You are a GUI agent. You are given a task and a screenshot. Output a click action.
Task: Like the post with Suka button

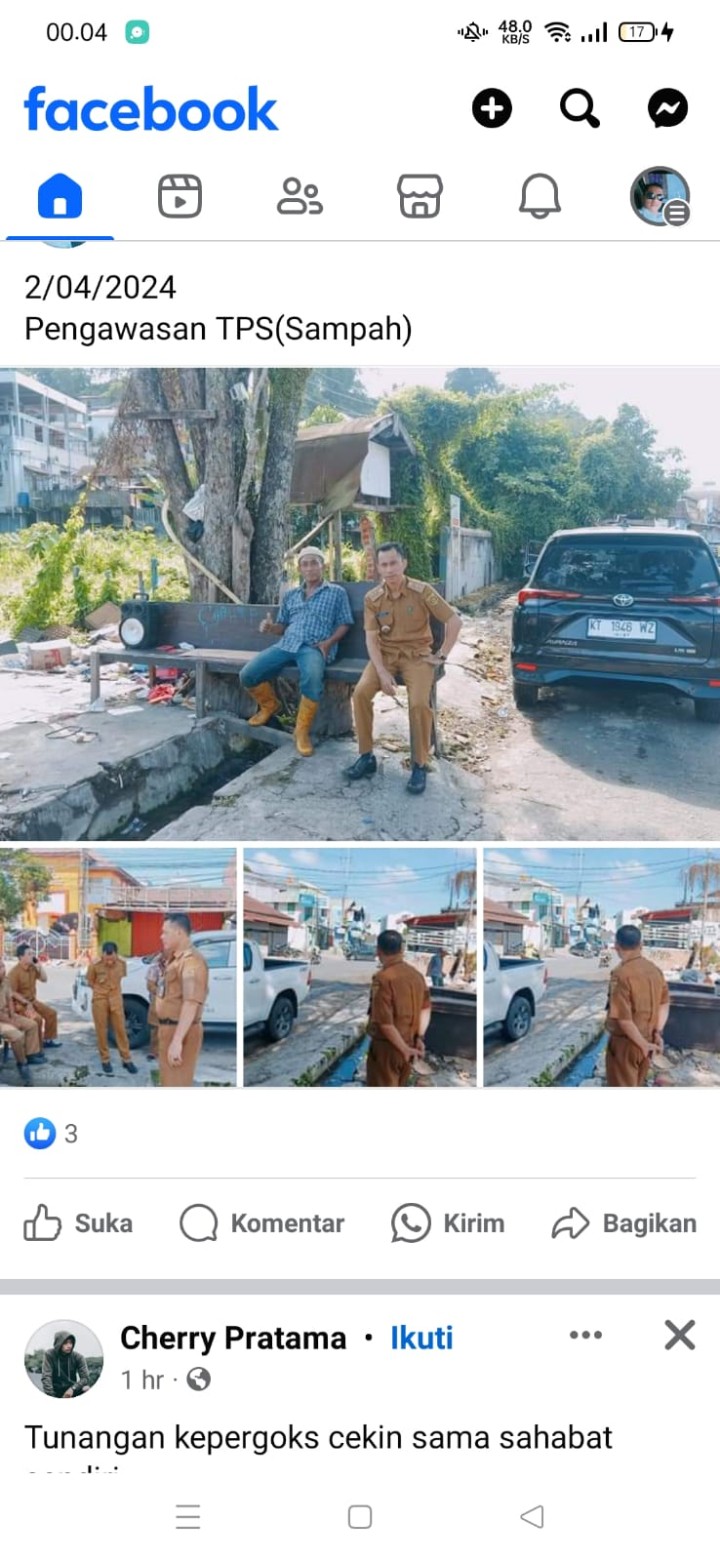(78, 1223)
